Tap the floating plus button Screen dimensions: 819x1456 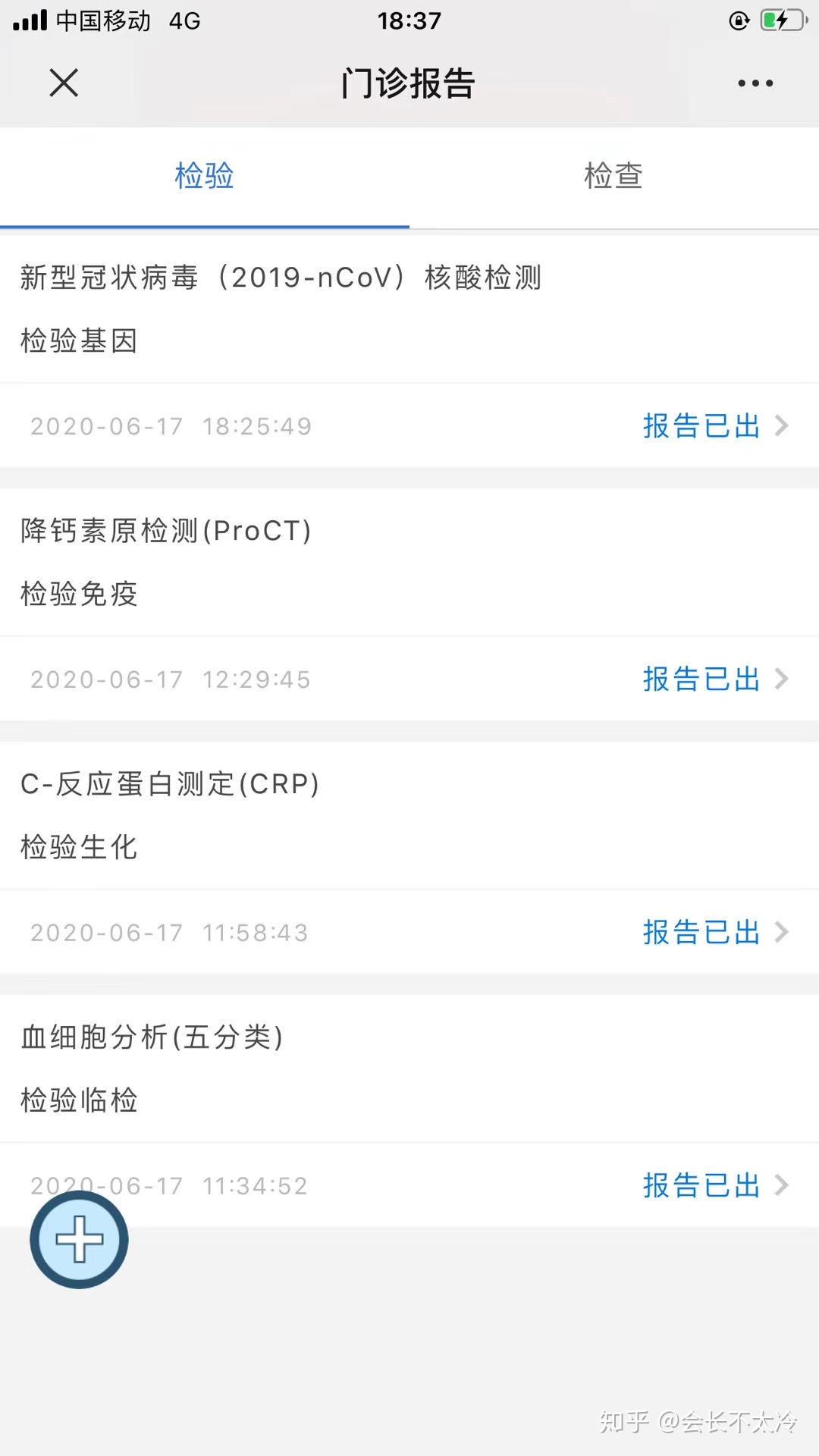(80, 1240)
